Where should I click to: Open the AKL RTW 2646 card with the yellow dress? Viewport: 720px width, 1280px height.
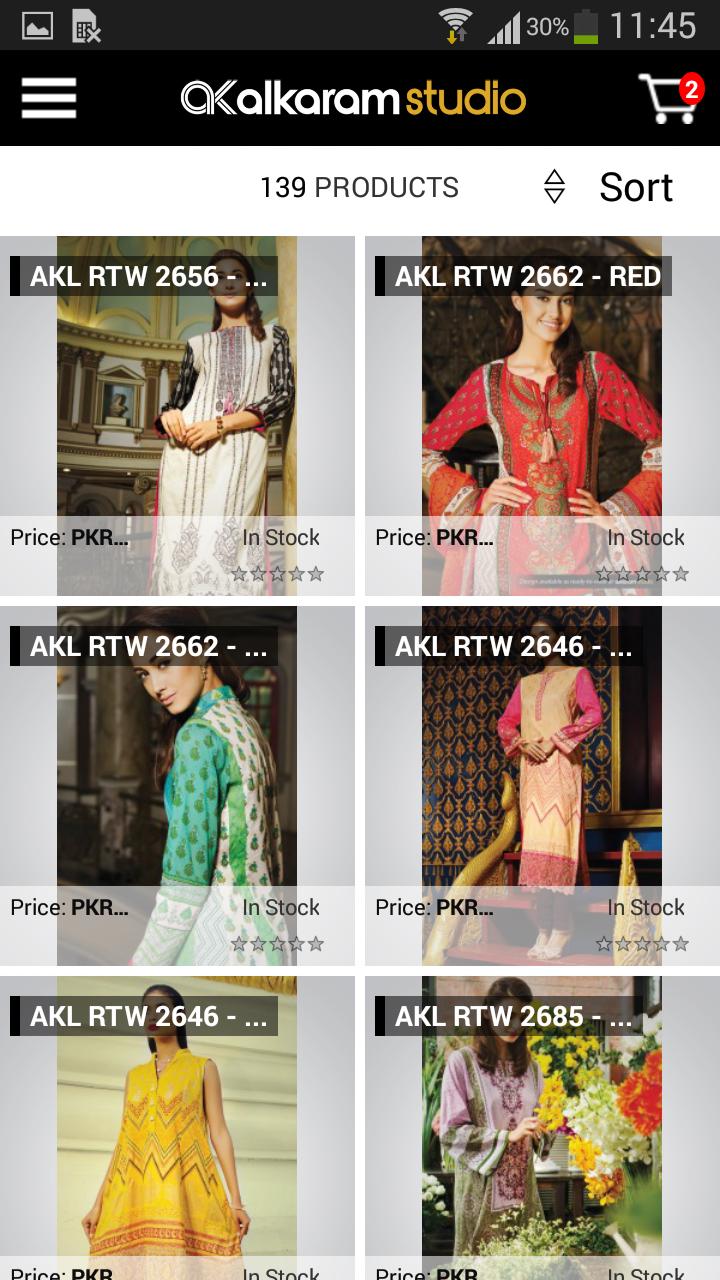[x=177, y=1130]
